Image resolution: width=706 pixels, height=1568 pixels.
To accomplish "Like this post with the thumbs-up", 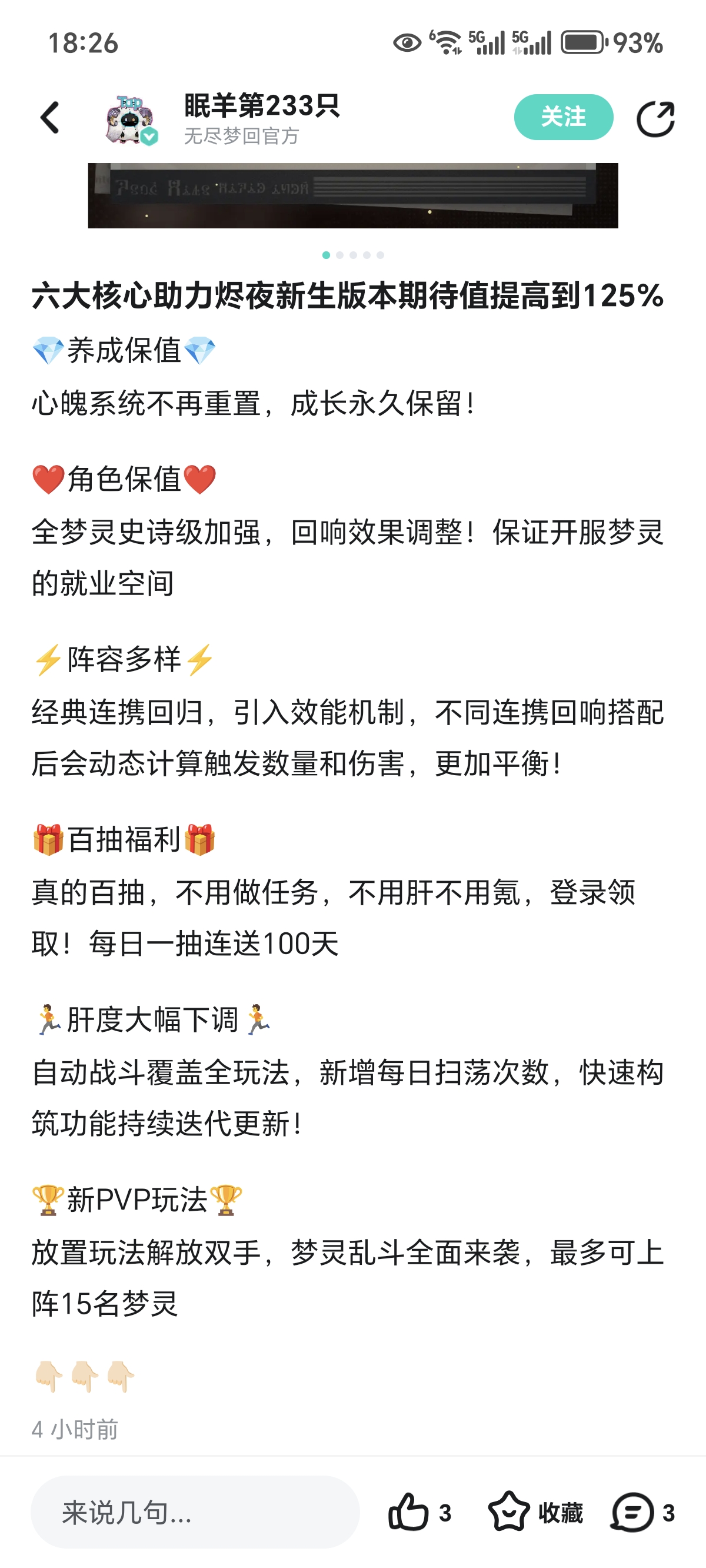I will [408, 1512].
